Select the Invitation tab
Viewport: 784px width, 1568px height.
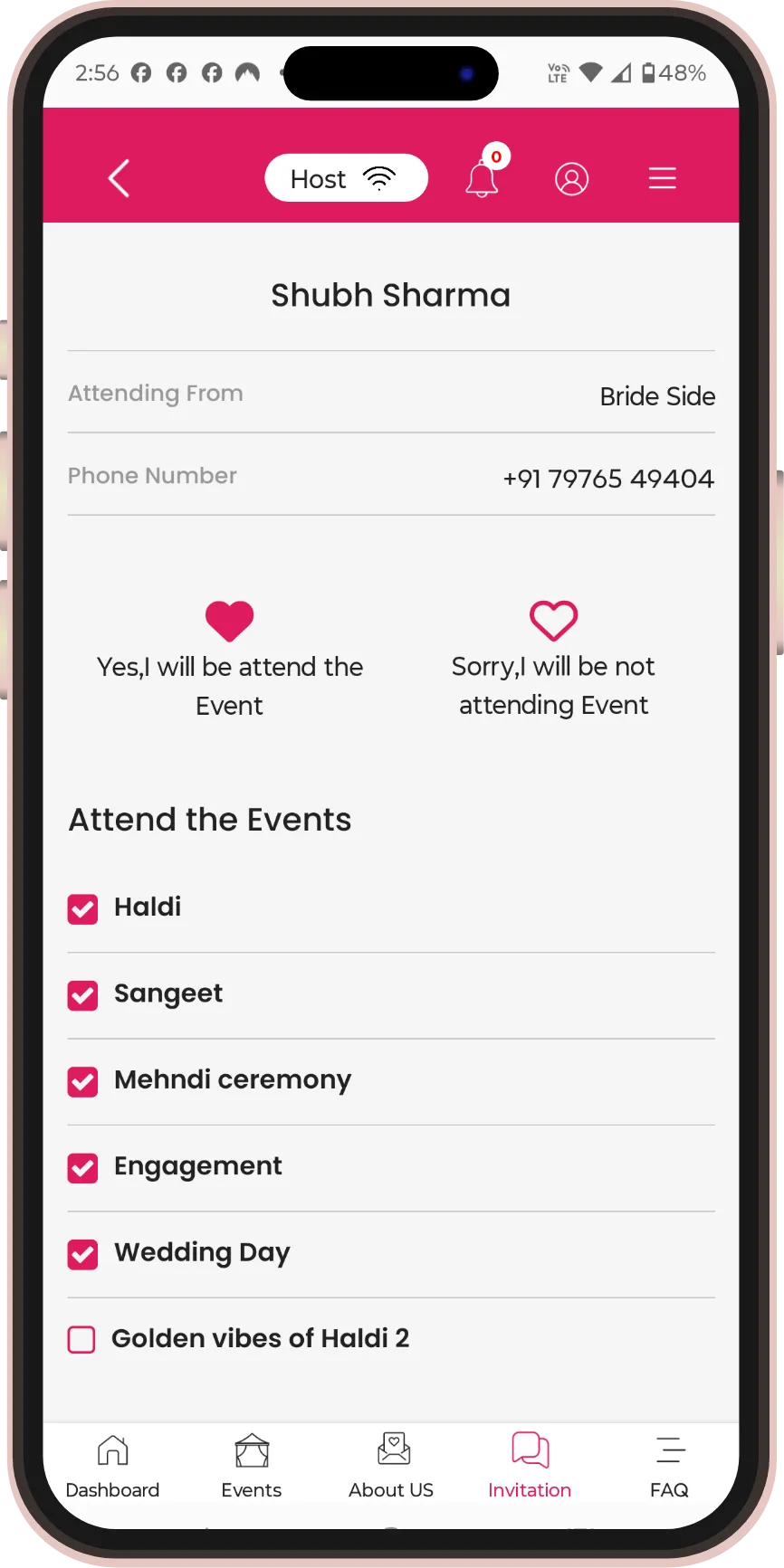pyautogui.click(x=530, y=1466)
